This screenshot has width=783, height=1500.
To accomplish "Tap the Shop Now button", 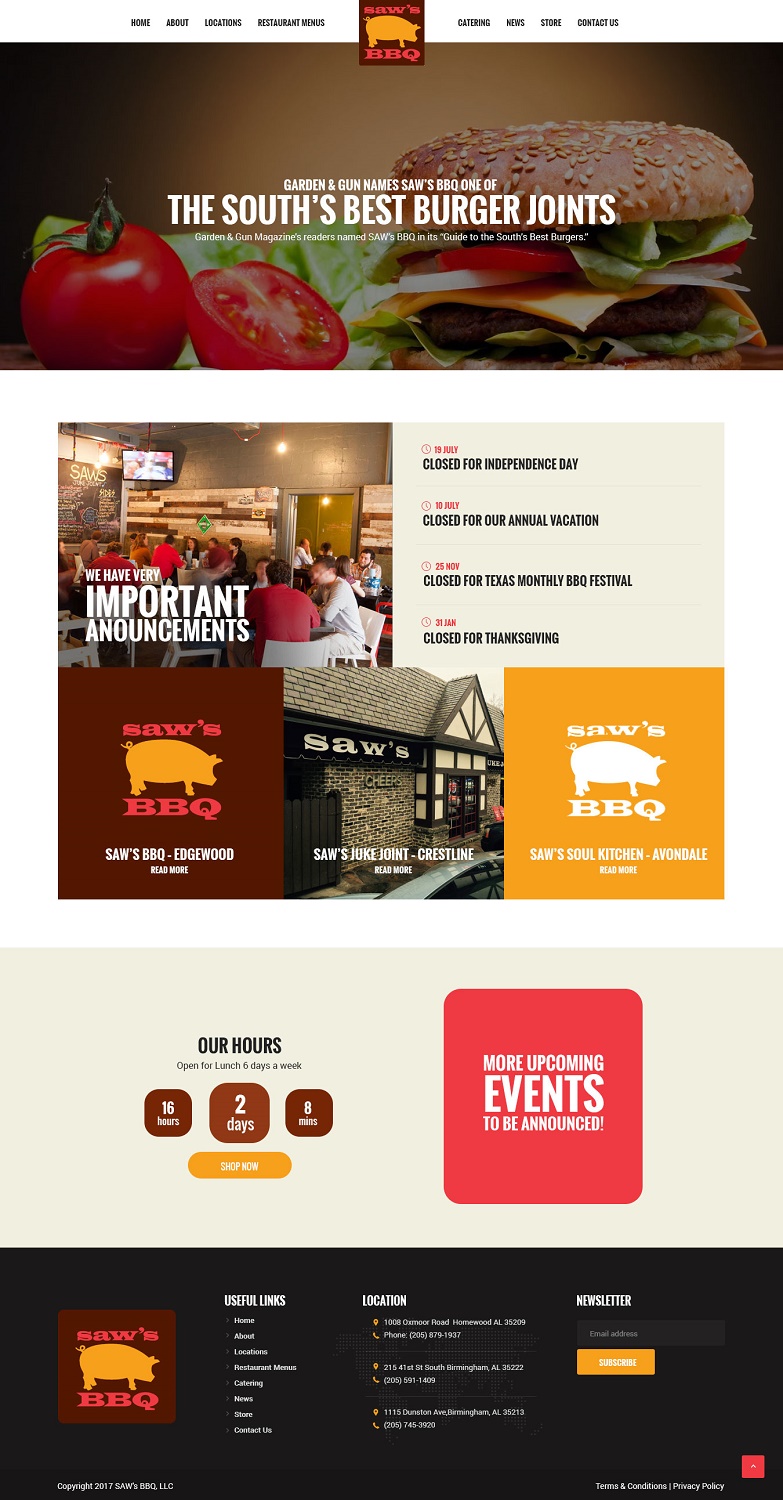I will (x=239, y=1166).
